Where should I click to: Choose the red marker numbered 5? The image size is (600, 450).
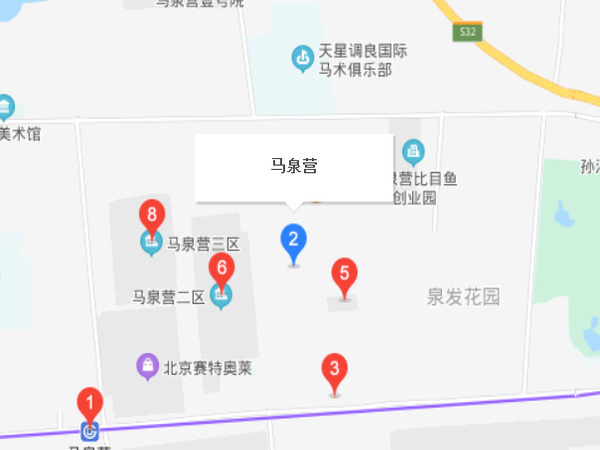(344, 274)
